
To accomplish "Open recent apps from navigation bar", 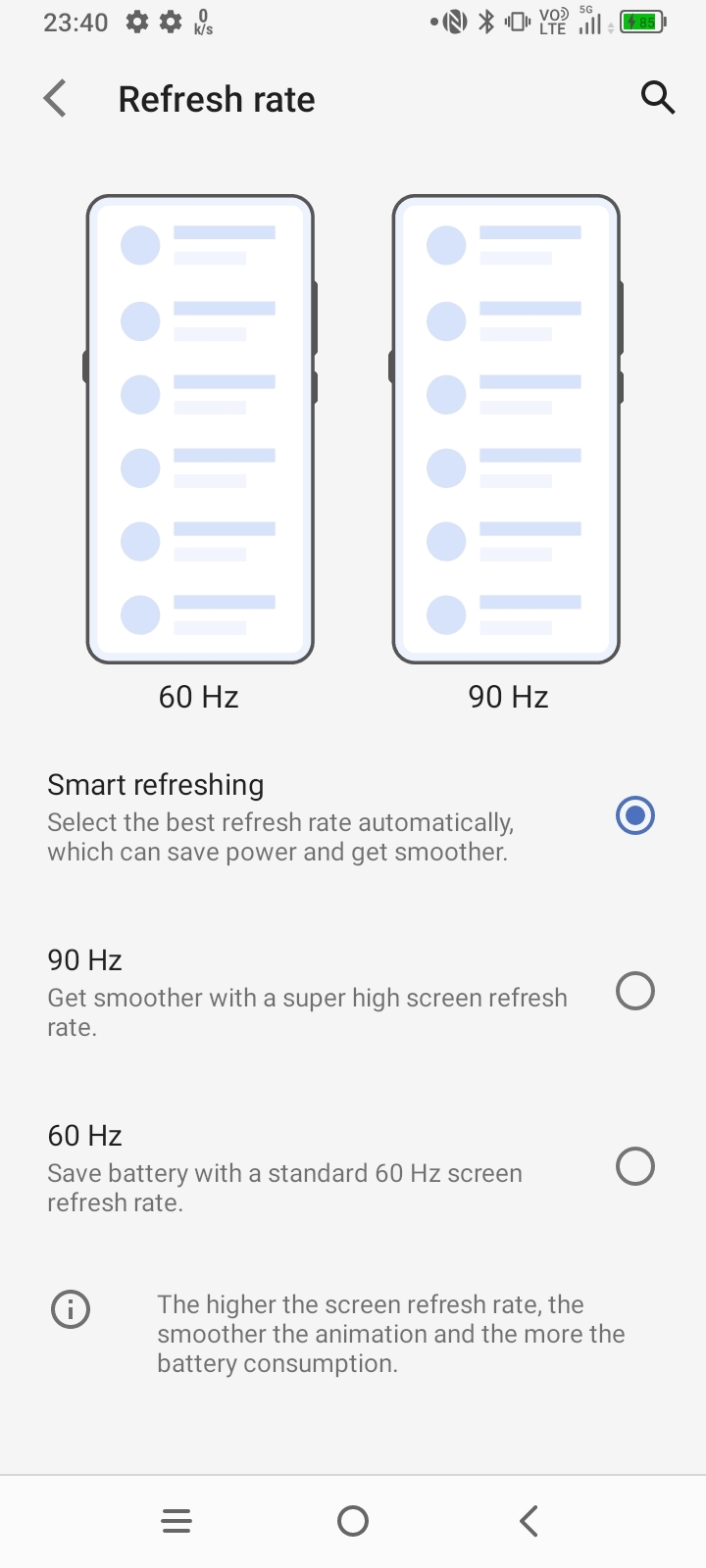I will tap(176, 1521).
